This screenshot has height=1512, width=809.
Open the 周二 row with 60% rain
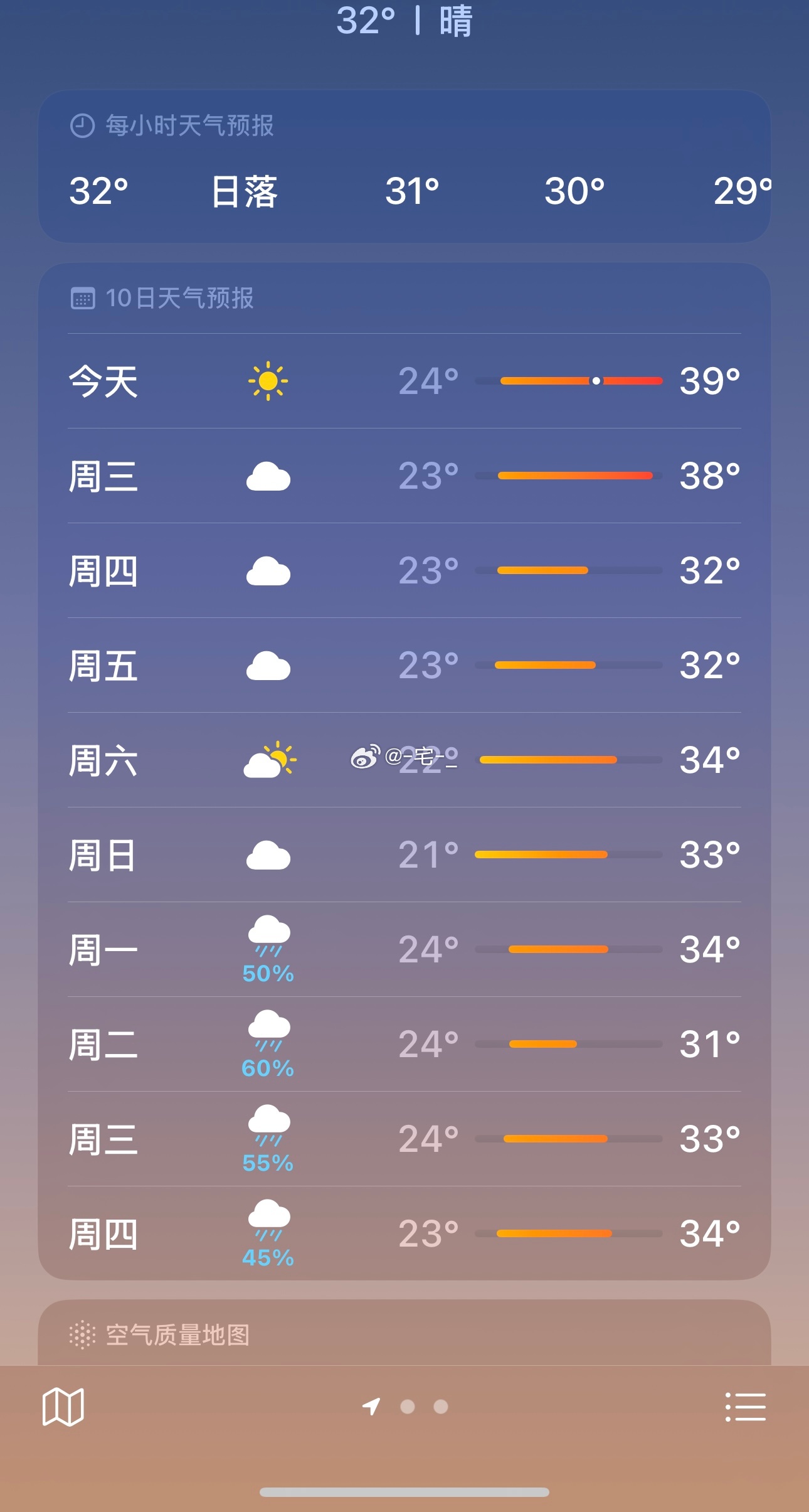click(404, 1044)
